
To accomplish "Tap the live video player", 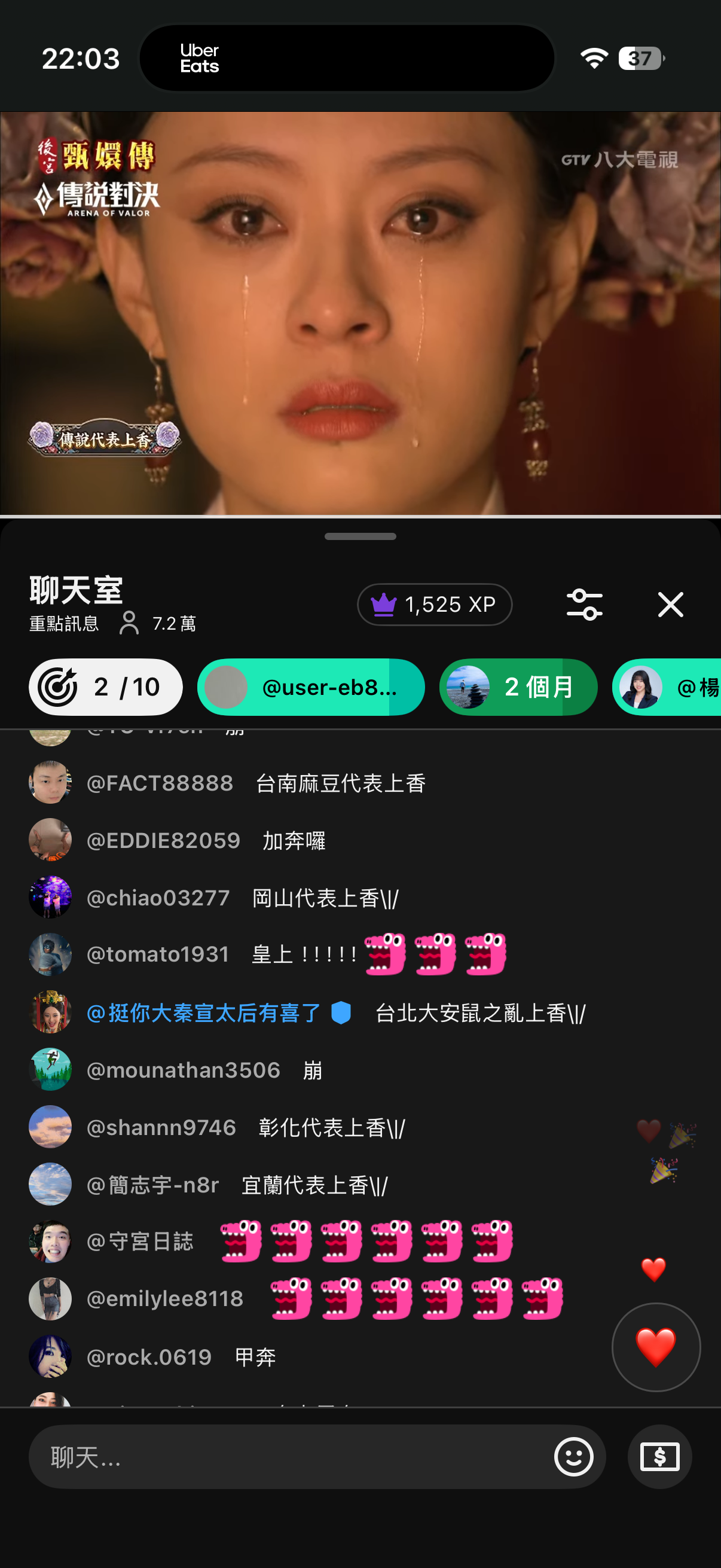I will coord(360,313).
